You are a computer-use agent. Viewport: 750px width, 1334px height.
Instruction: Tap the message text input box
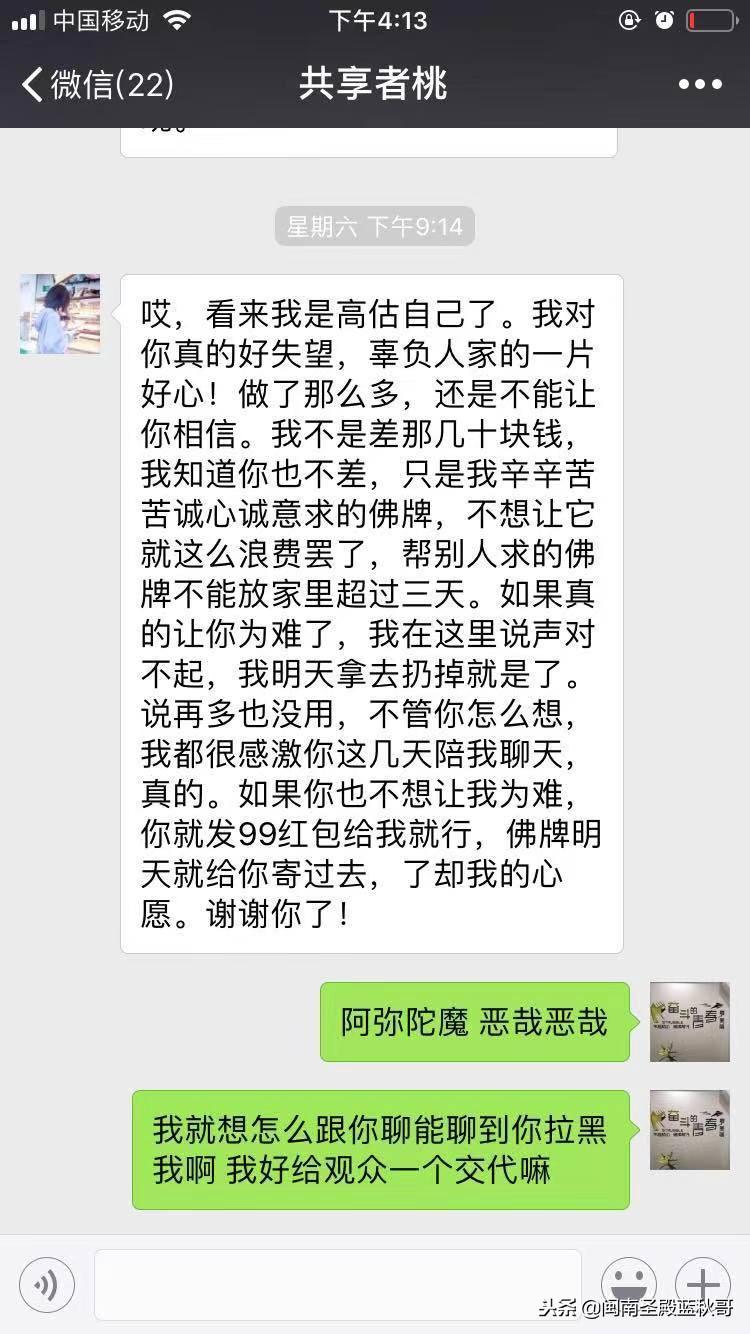click(337, 1284)
